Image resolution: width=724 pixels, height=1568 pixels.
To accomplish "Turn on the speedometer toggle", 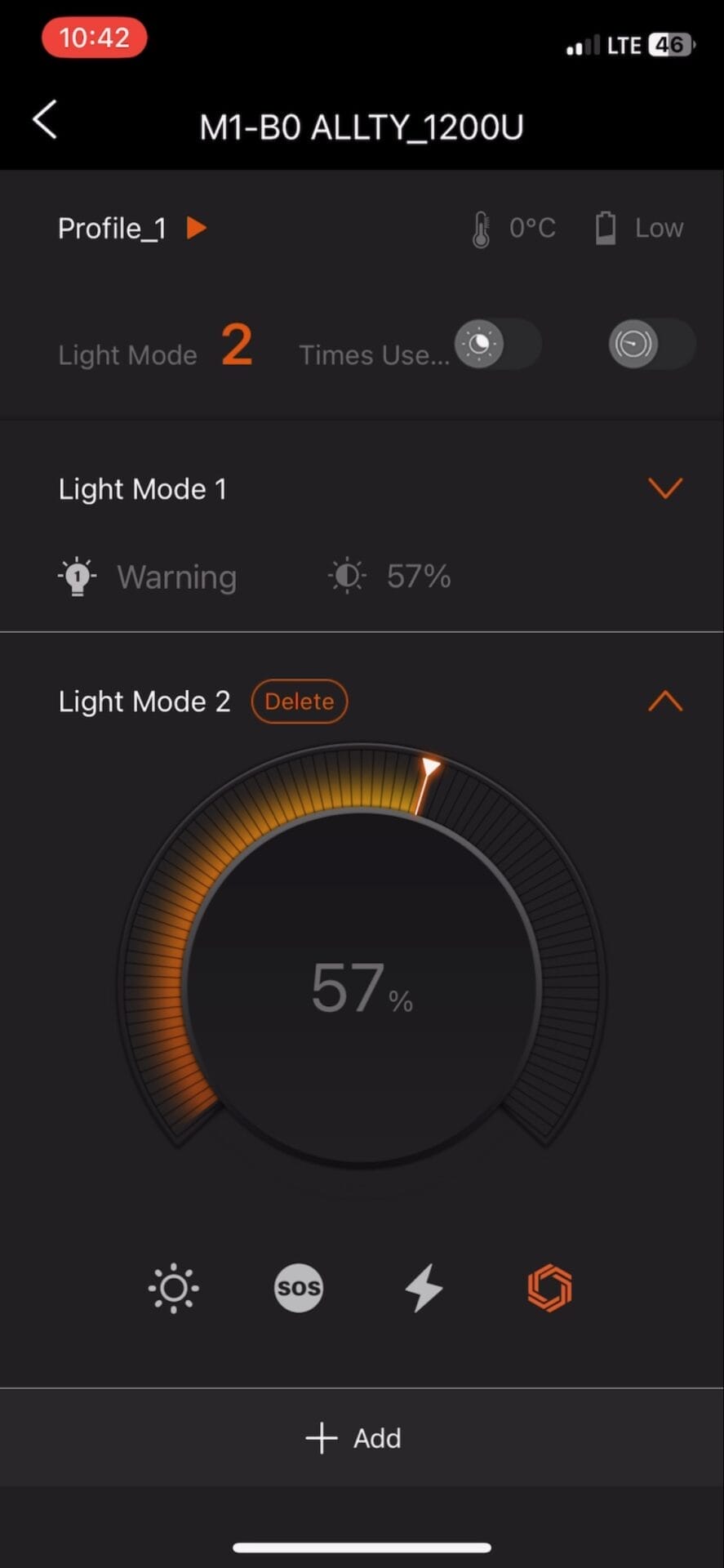I will [x=651, y=344].
